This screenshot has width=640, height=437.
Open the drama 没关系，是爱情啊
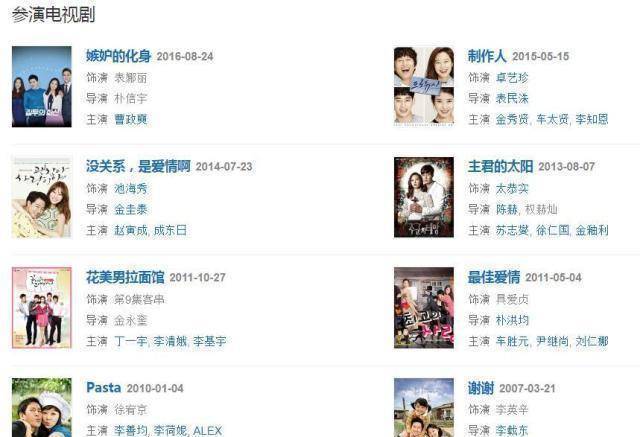[138, 166]
